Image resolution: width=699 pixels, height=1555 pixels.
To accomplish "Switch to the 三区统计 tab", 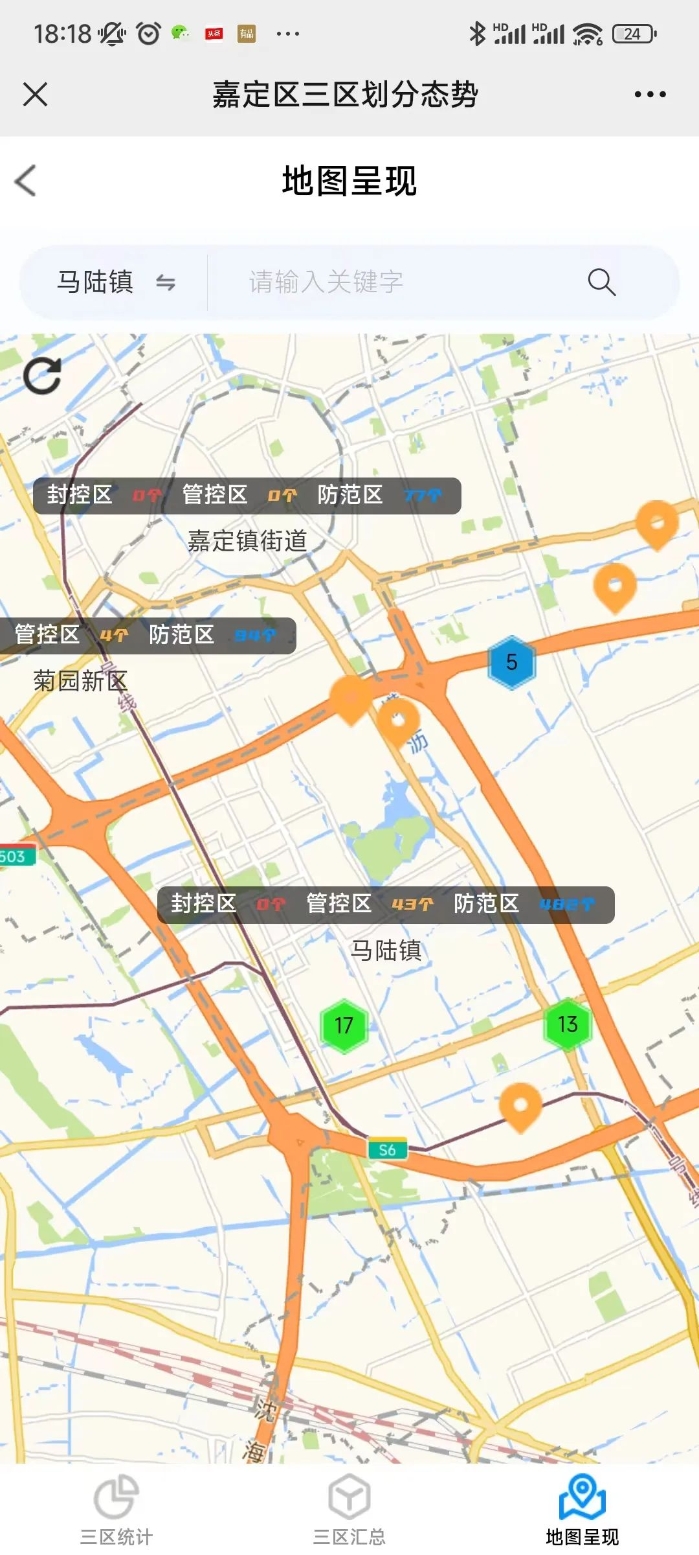I will tap(116, 1509).
